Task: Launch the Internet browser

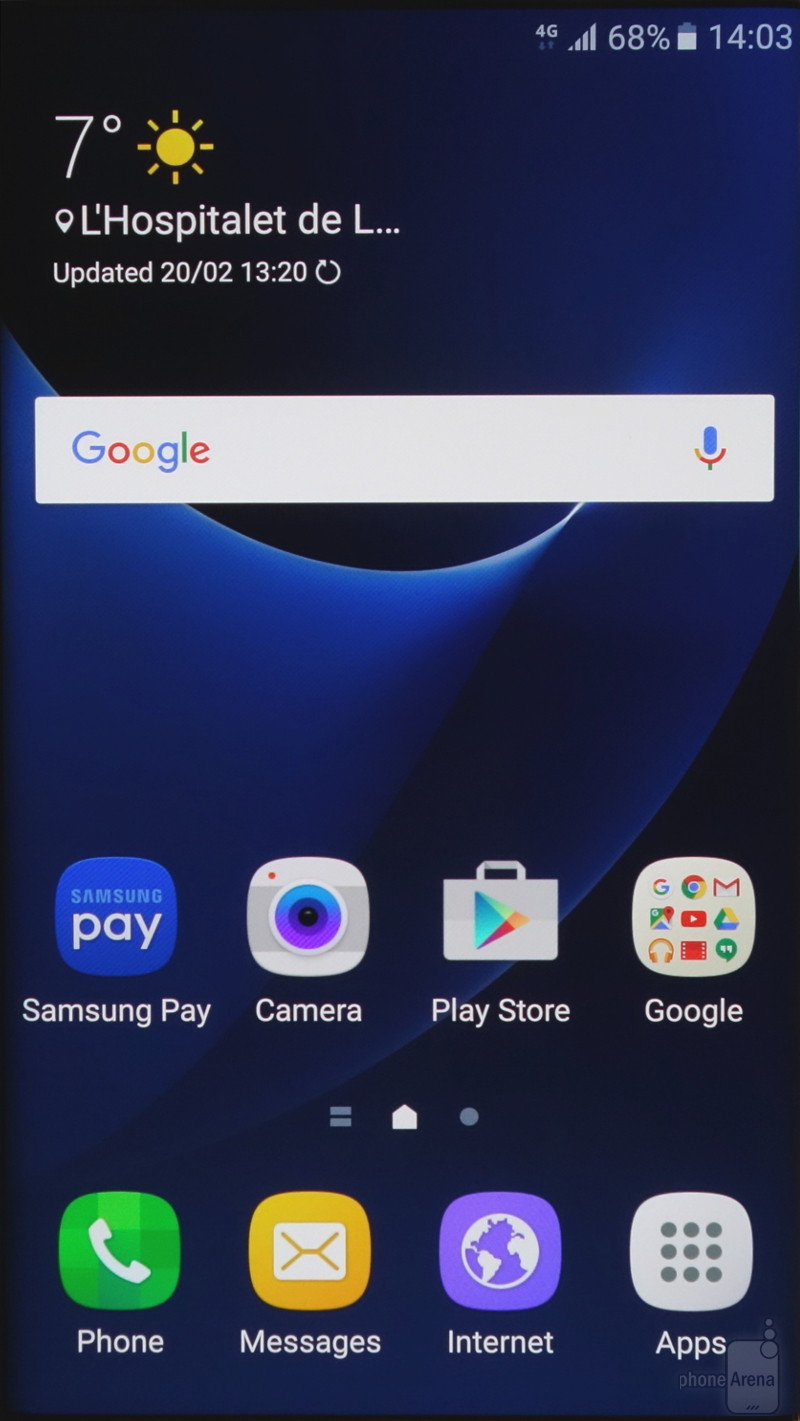Action: pos(500,1251)
